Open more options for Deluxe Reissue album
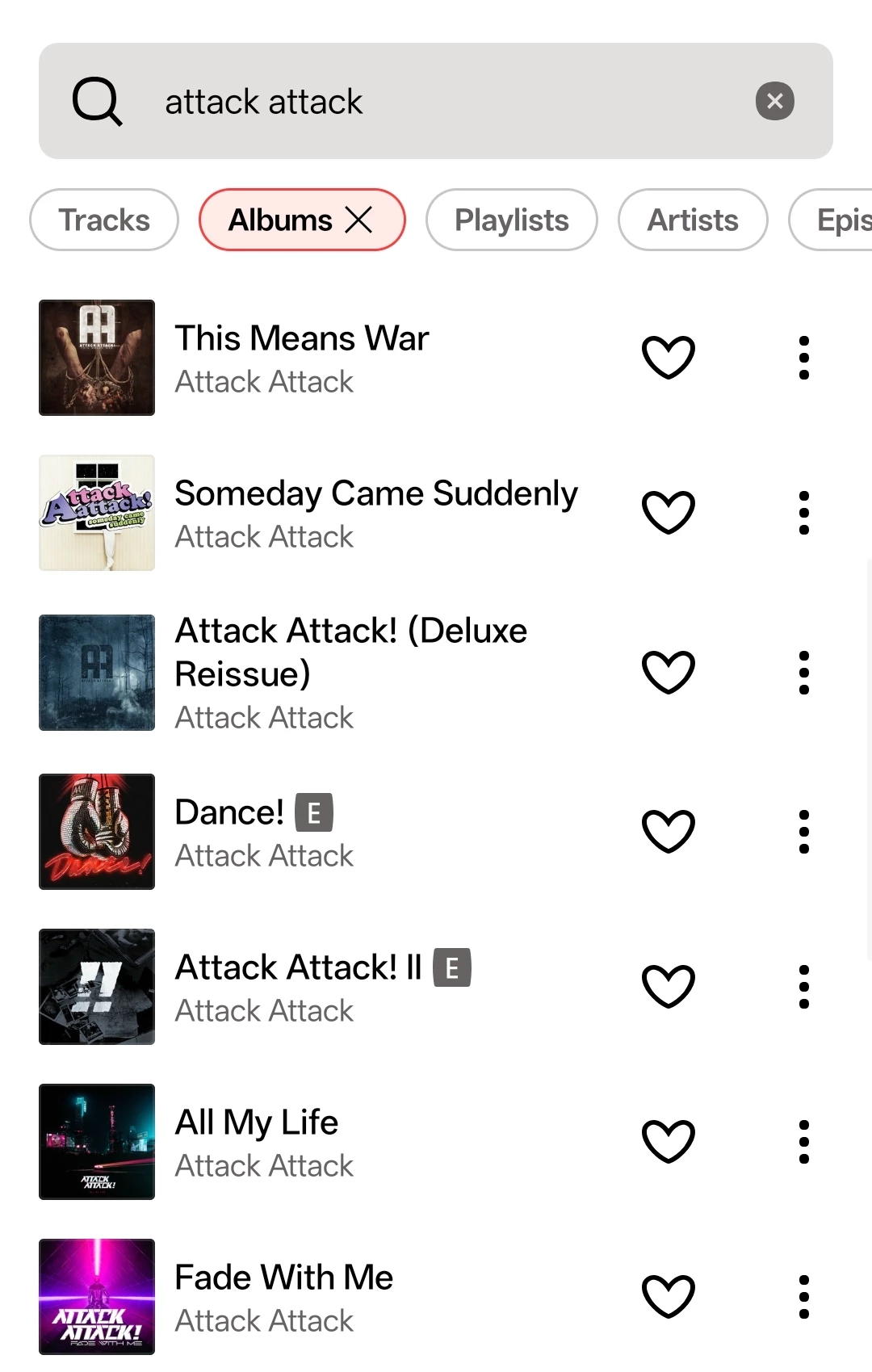872x1372 pixels. point(803,672)
